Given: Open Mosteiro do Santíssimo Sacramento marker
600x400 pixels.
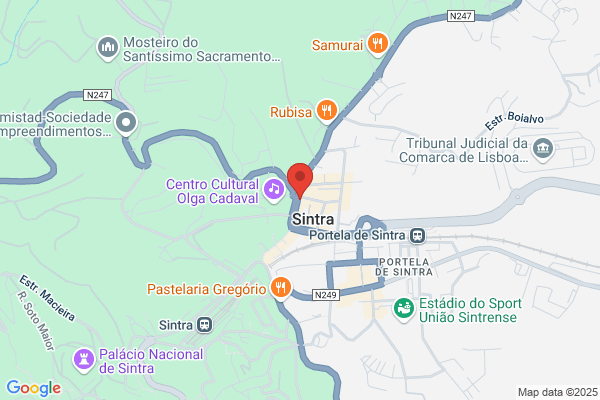Looking at the screenshot, I should tap(108, 48).
